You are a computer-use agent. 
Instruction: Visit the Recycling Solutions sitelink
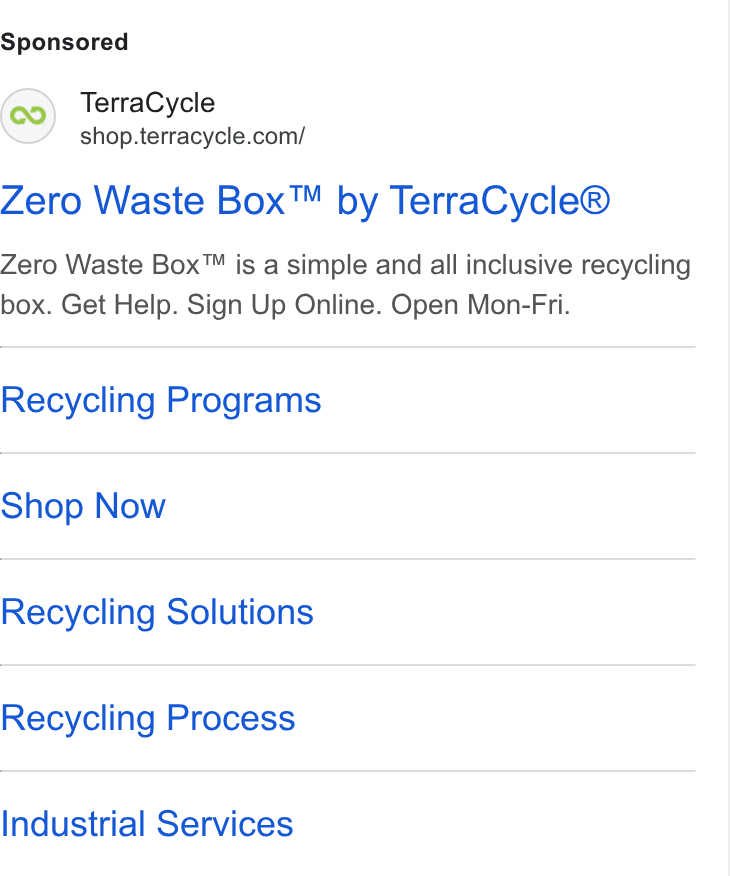pos(157,612)
